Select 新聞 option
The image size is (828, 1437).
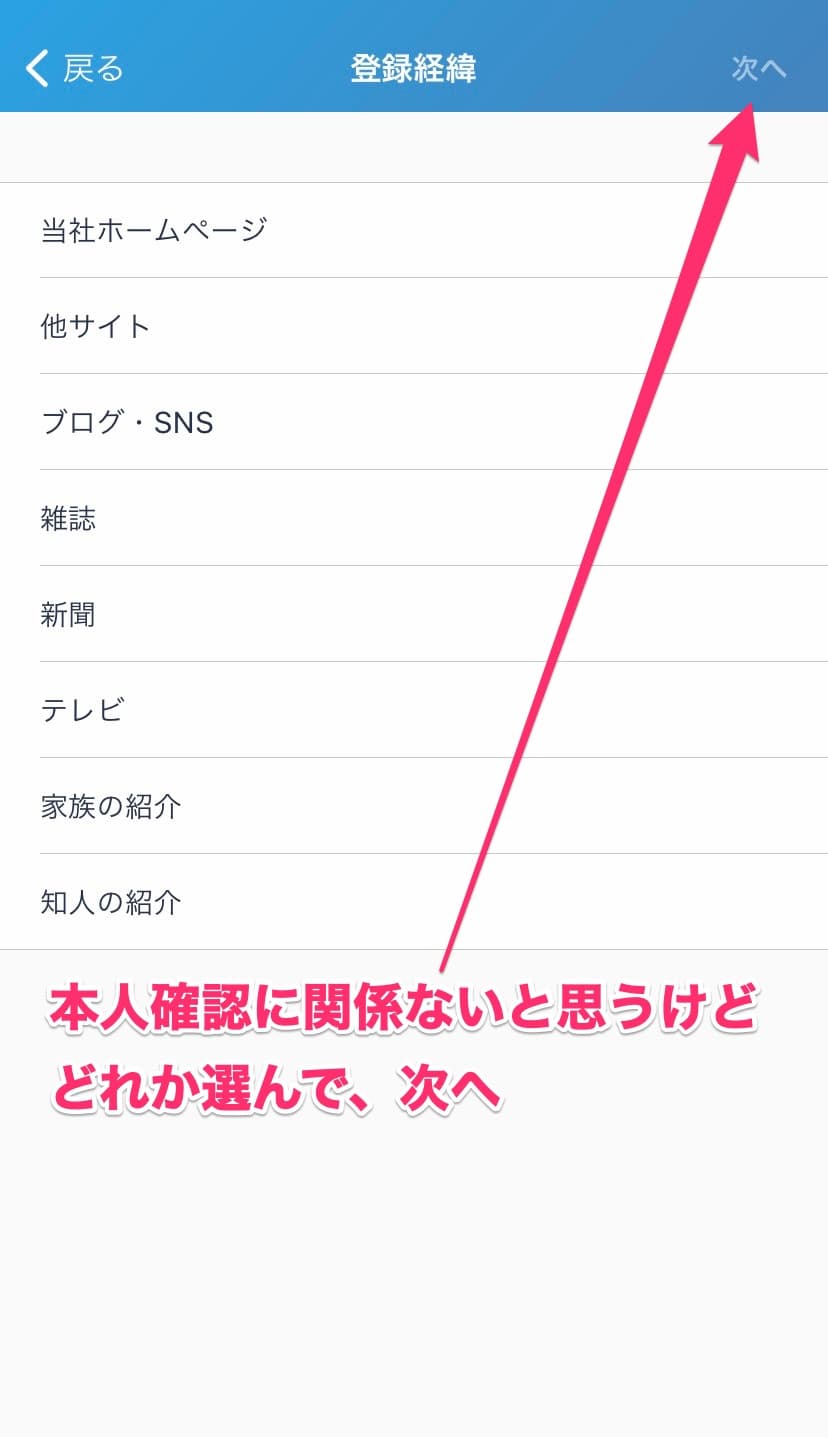coord(69,614)
